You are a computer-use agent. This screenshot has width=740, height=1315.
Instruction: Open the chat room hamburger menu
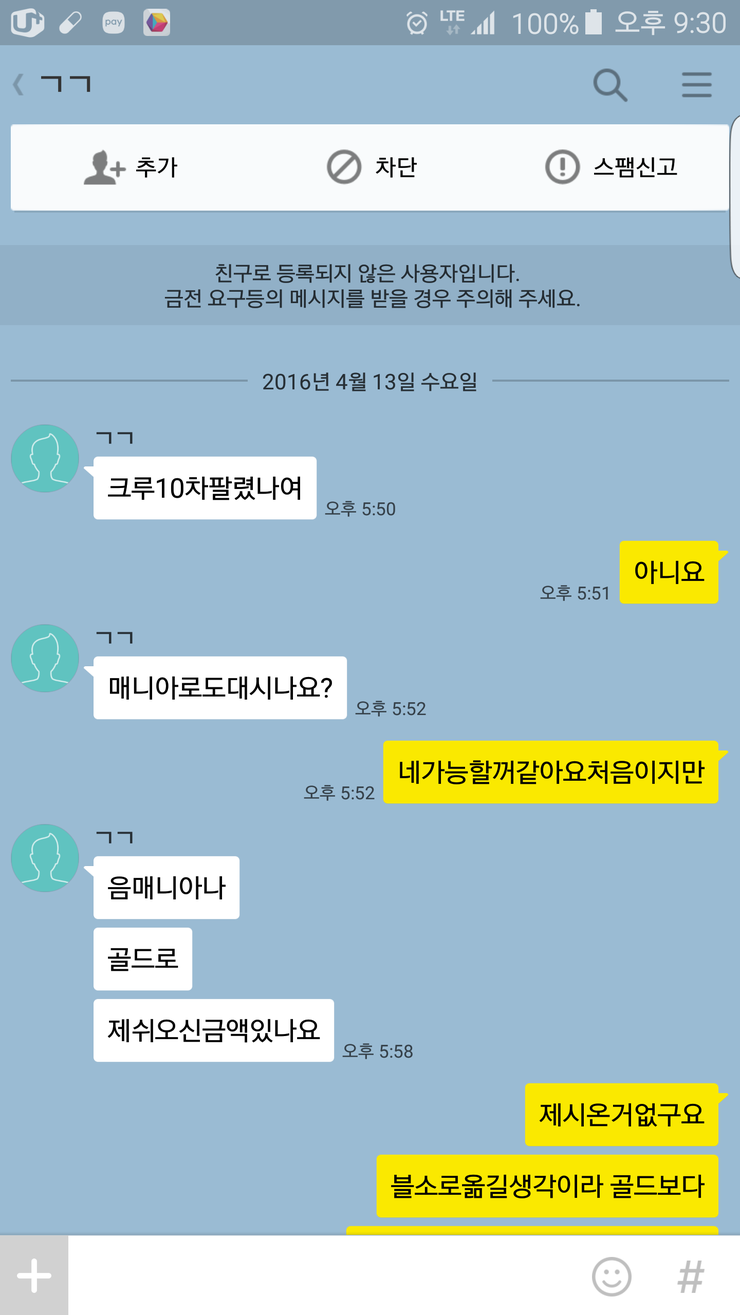[697, 85]
